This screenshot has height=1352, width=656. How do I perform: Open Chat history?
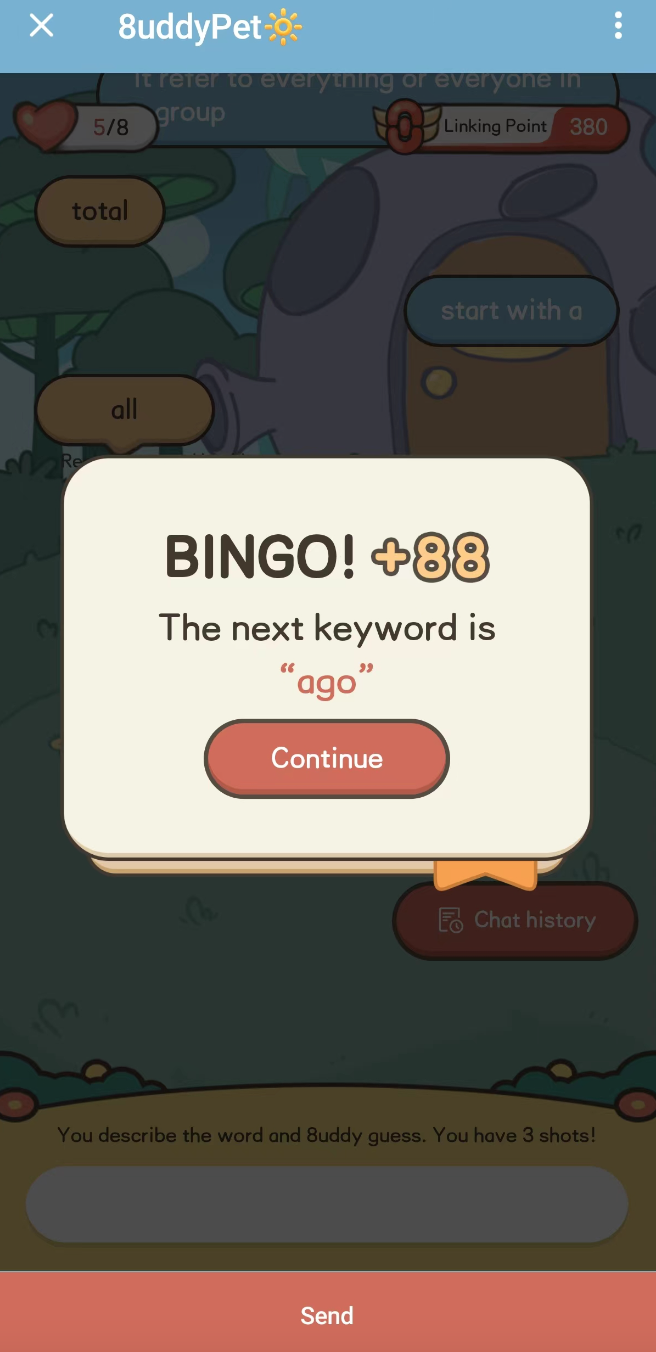pyautogui.click(x=516, y=920)
